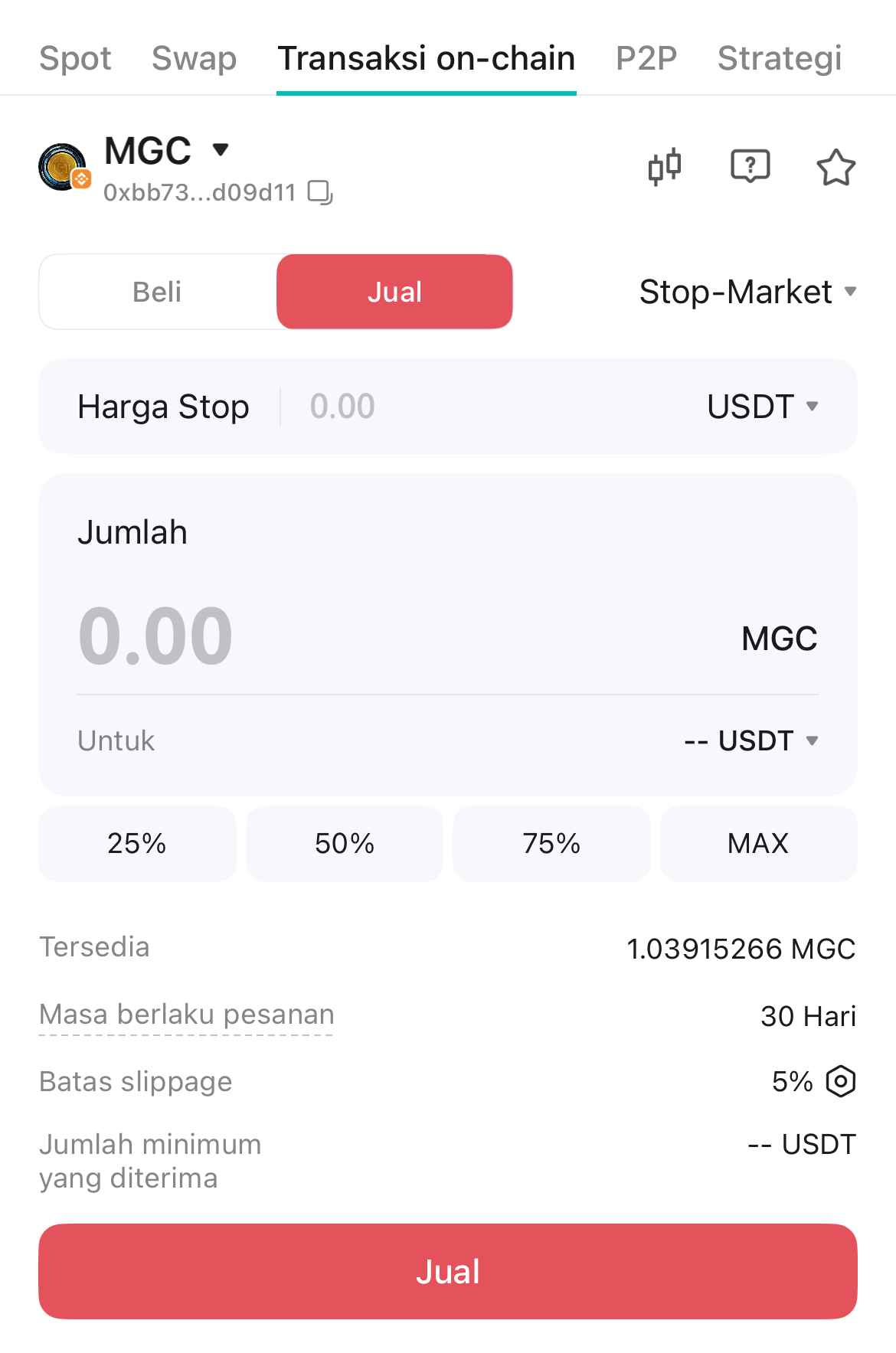Screen dimensions: 896x1353
Task: Open the Stop-Market order type dropdown
Action: point(748,292)
